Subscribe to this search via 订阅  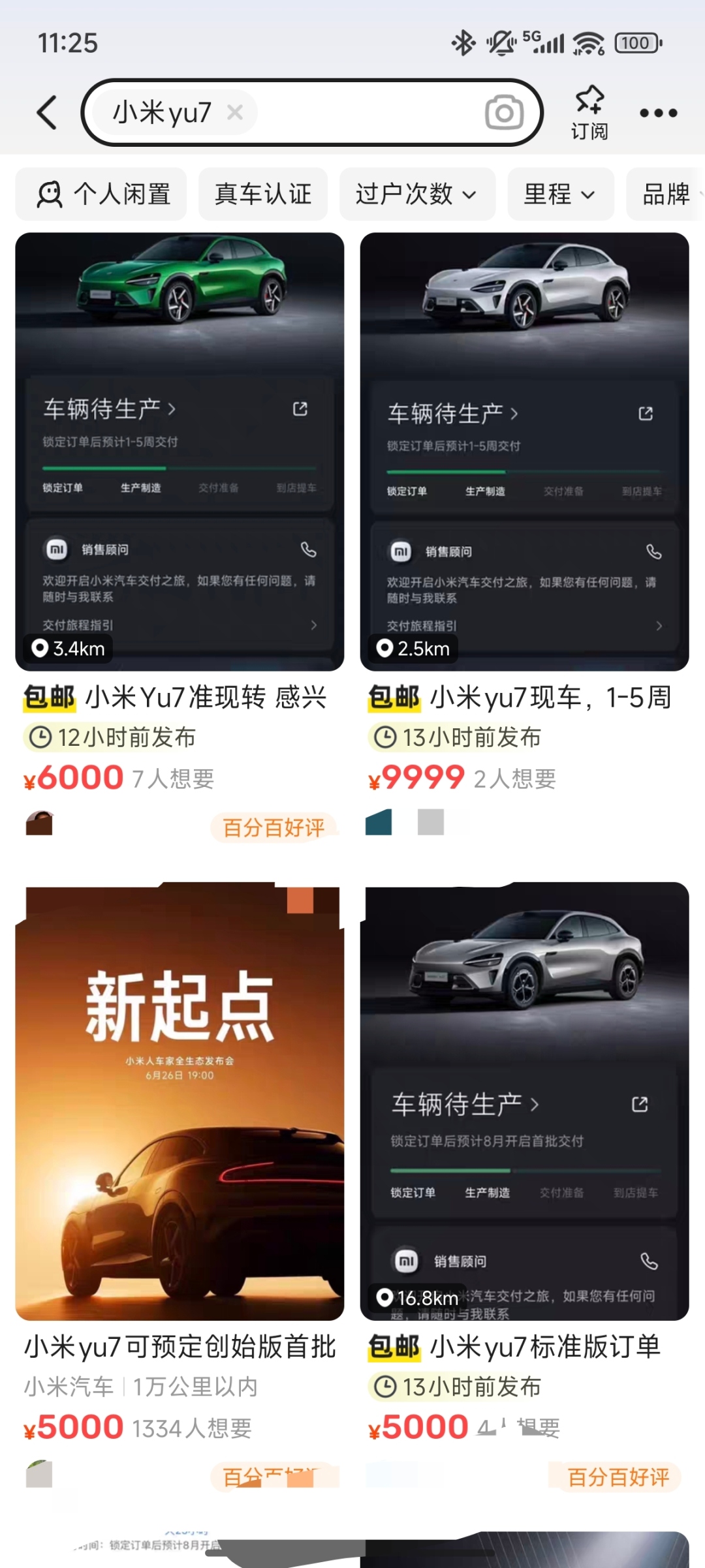coord(589,112)
